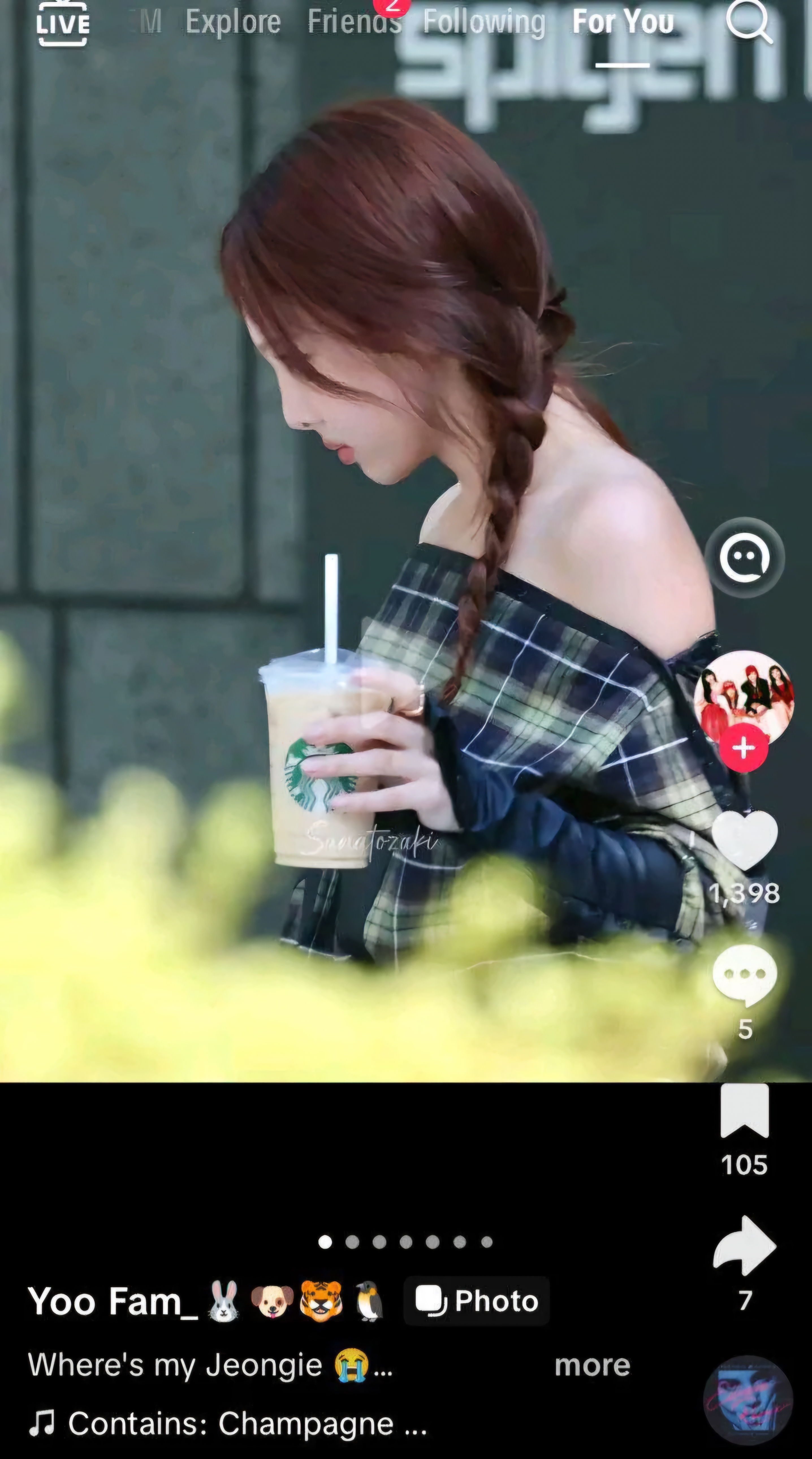This screenshot has height=1459, width=812.
Task: Open the spinning sound disc
Action: pyautogui.click(x=748, y=1400)
